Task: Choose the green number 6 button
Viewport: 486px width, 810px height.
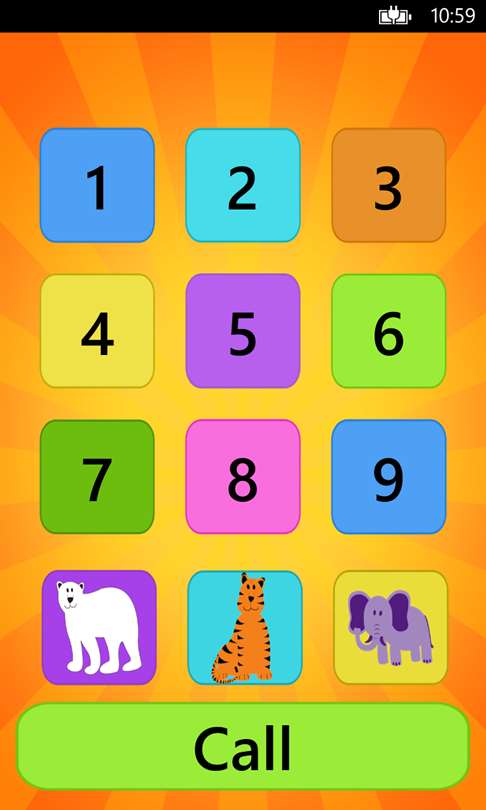Action: [388, 331]
